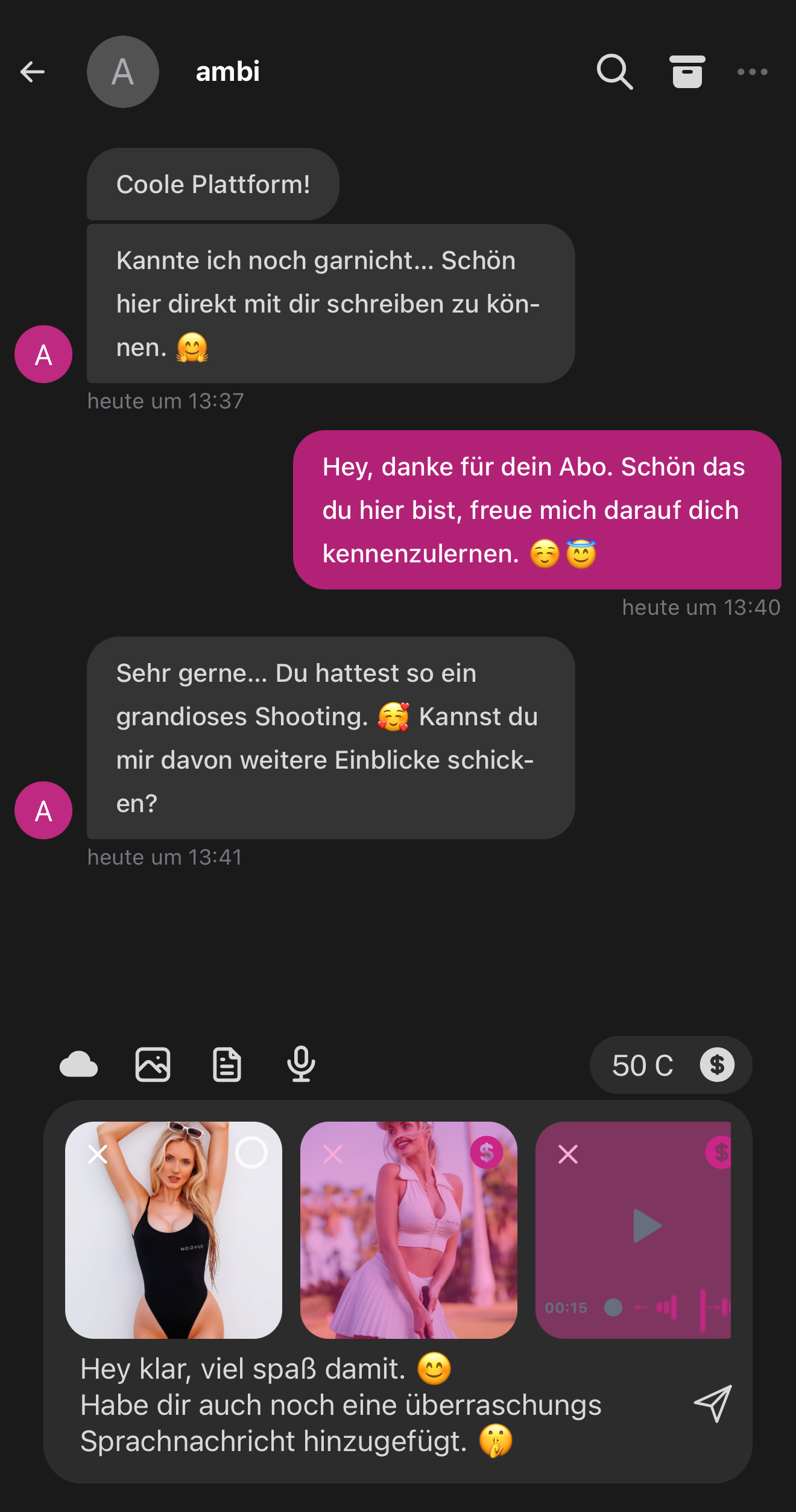Click the document attachment icon
Screen dimensions: 796x1512
tap(227, 1065)
